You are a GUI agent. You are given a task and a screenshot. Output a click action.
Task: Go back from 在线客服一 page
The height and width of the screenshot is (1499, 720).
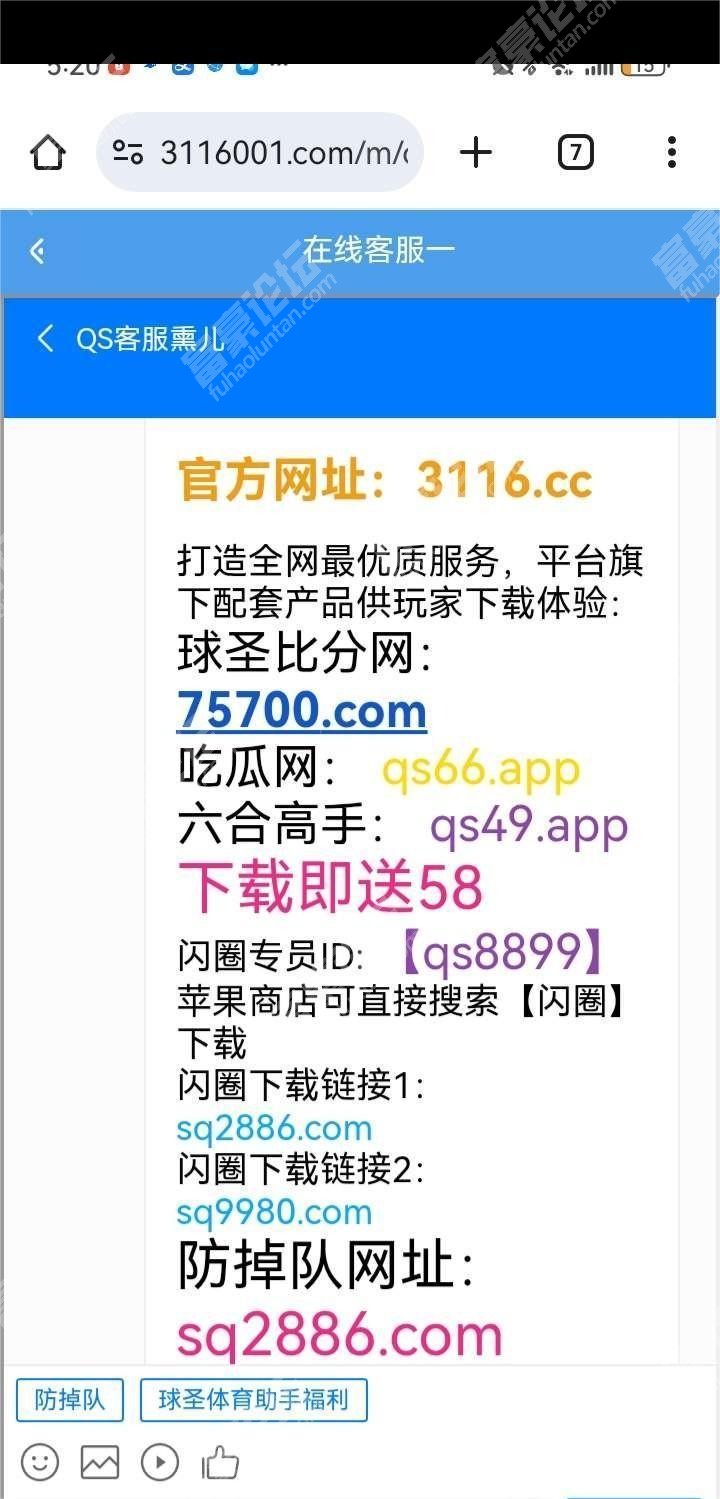pos(37,251)
